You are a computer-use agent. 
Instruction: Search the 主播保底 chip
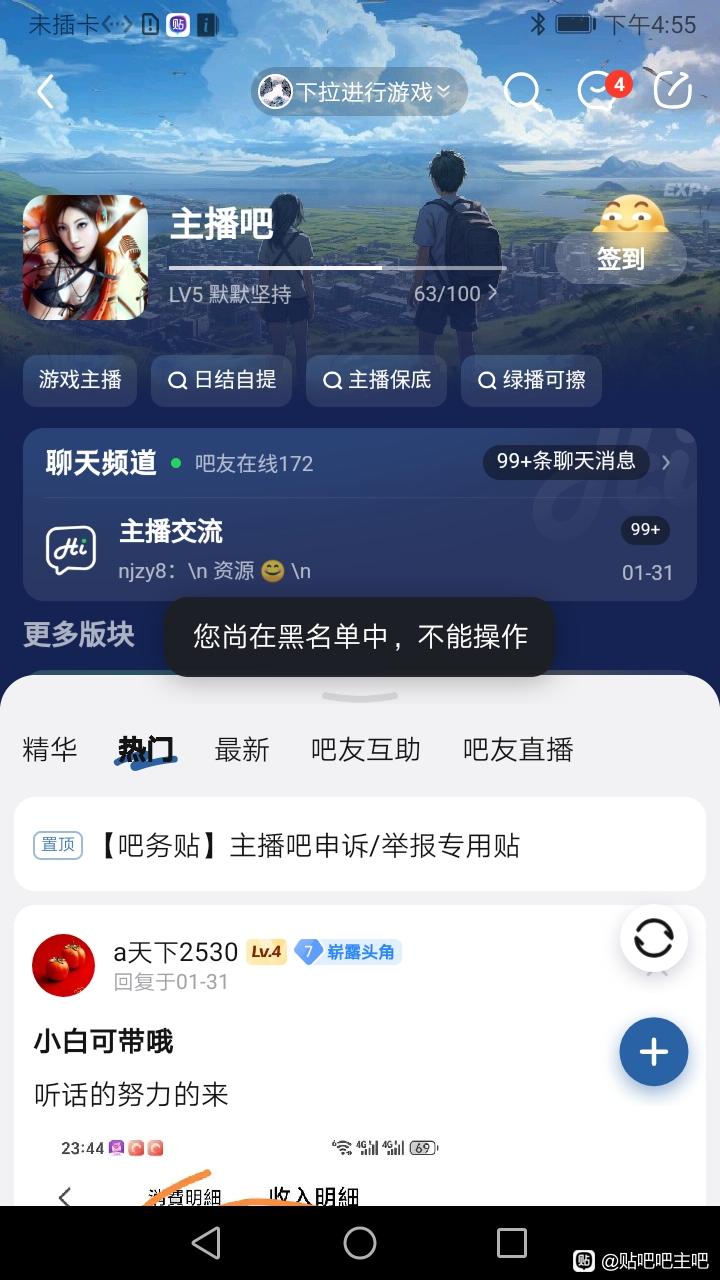pyautogui.click(x=376, y=380)
